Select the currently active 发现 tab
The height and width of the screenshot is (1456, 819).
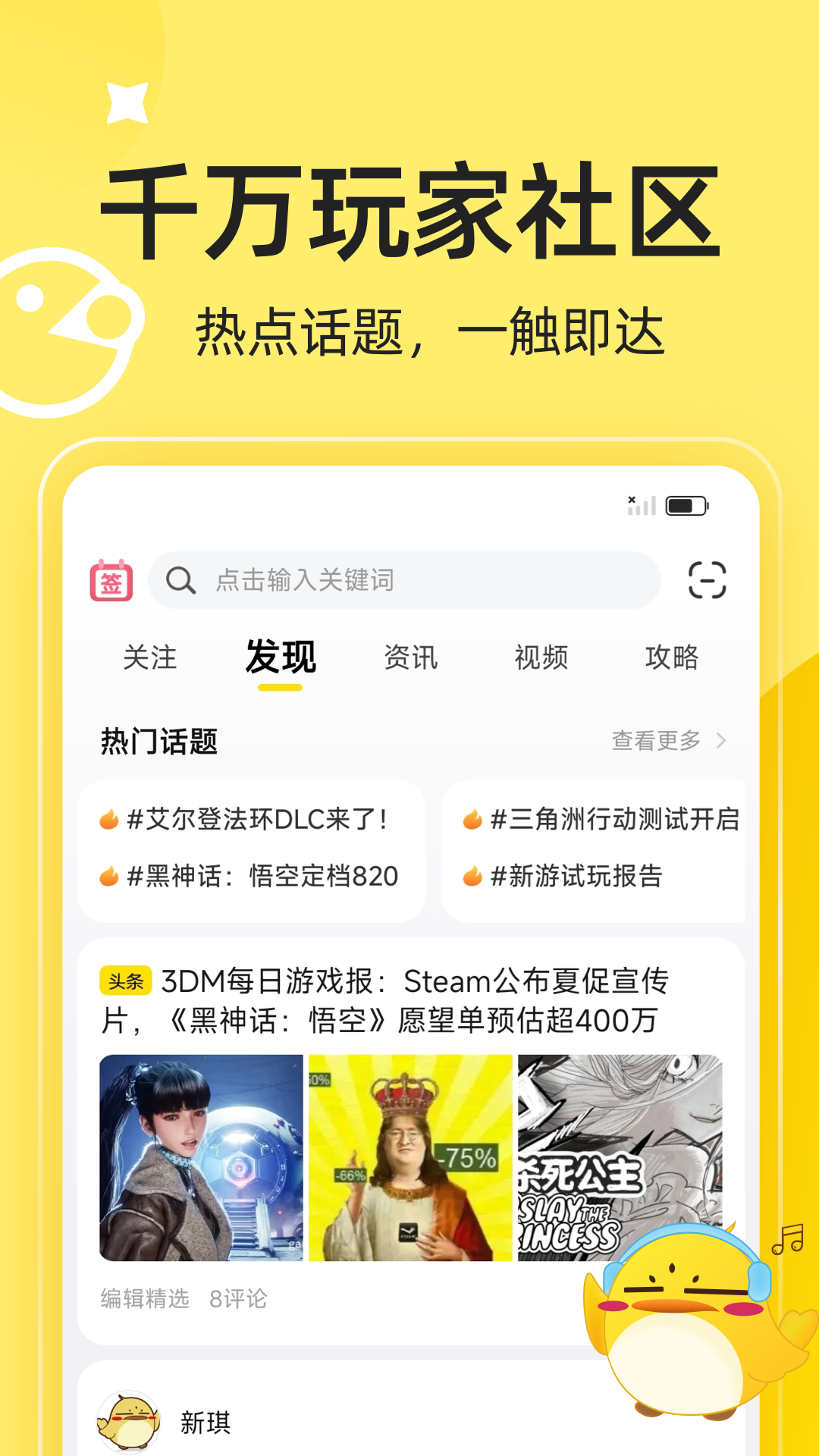click(280, 659)
